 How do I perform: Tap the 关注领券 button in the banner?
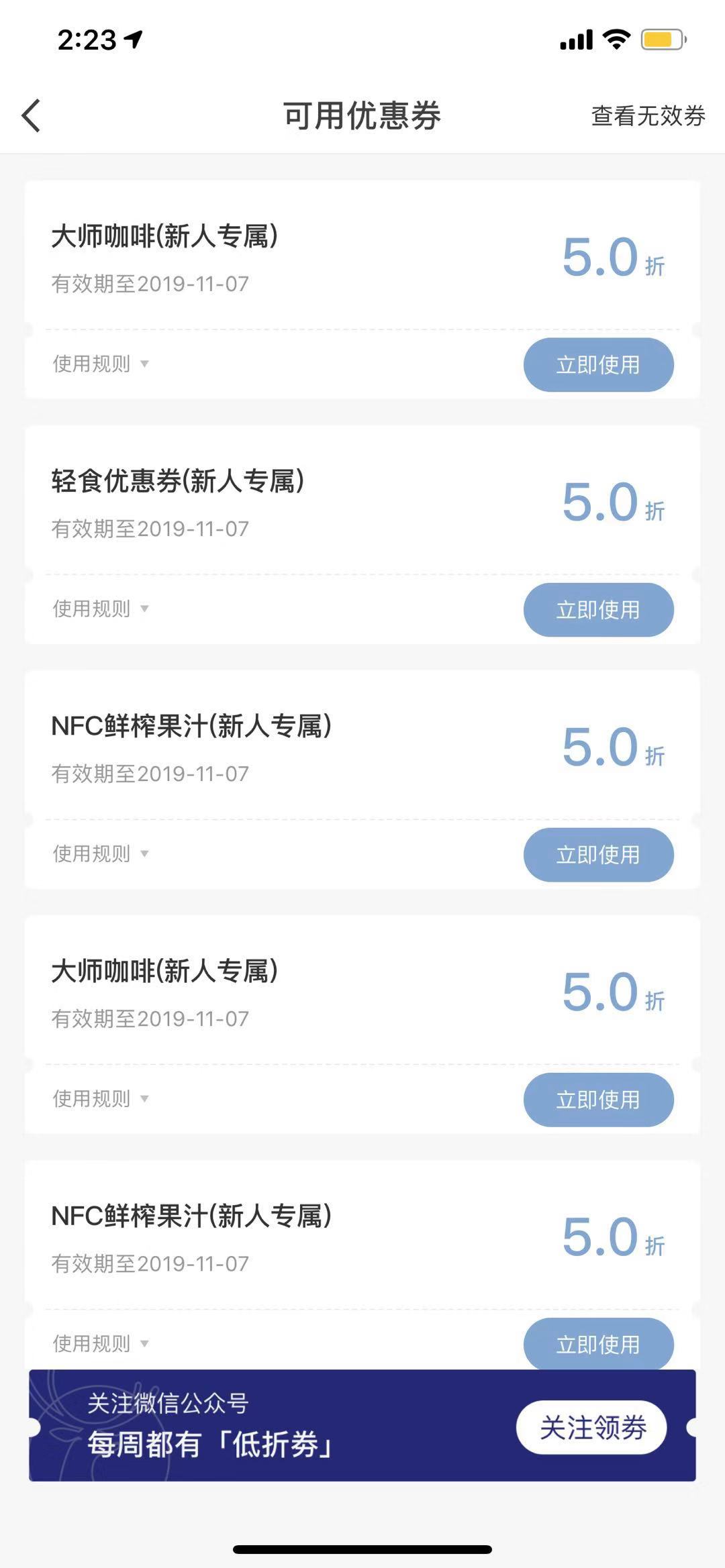591,1427
